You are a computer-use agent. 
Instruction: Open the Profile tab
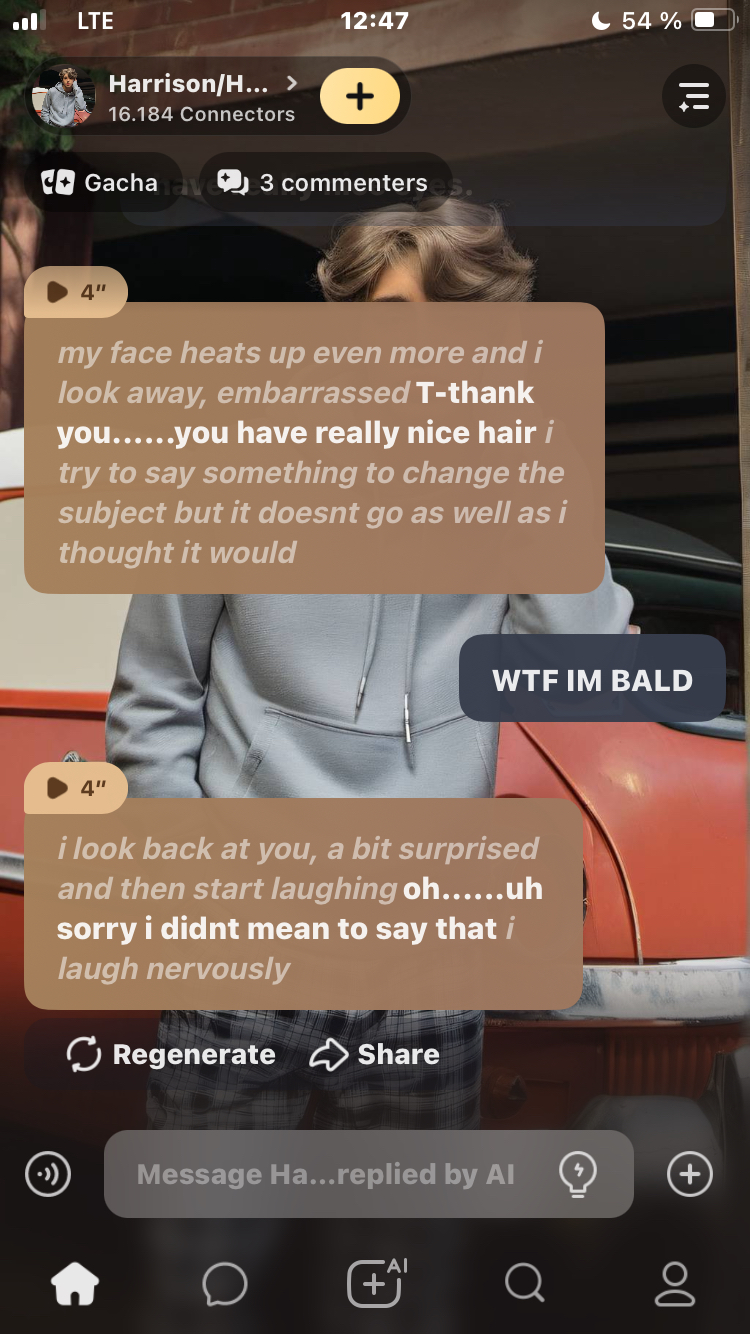click(x=674, y=1284)
